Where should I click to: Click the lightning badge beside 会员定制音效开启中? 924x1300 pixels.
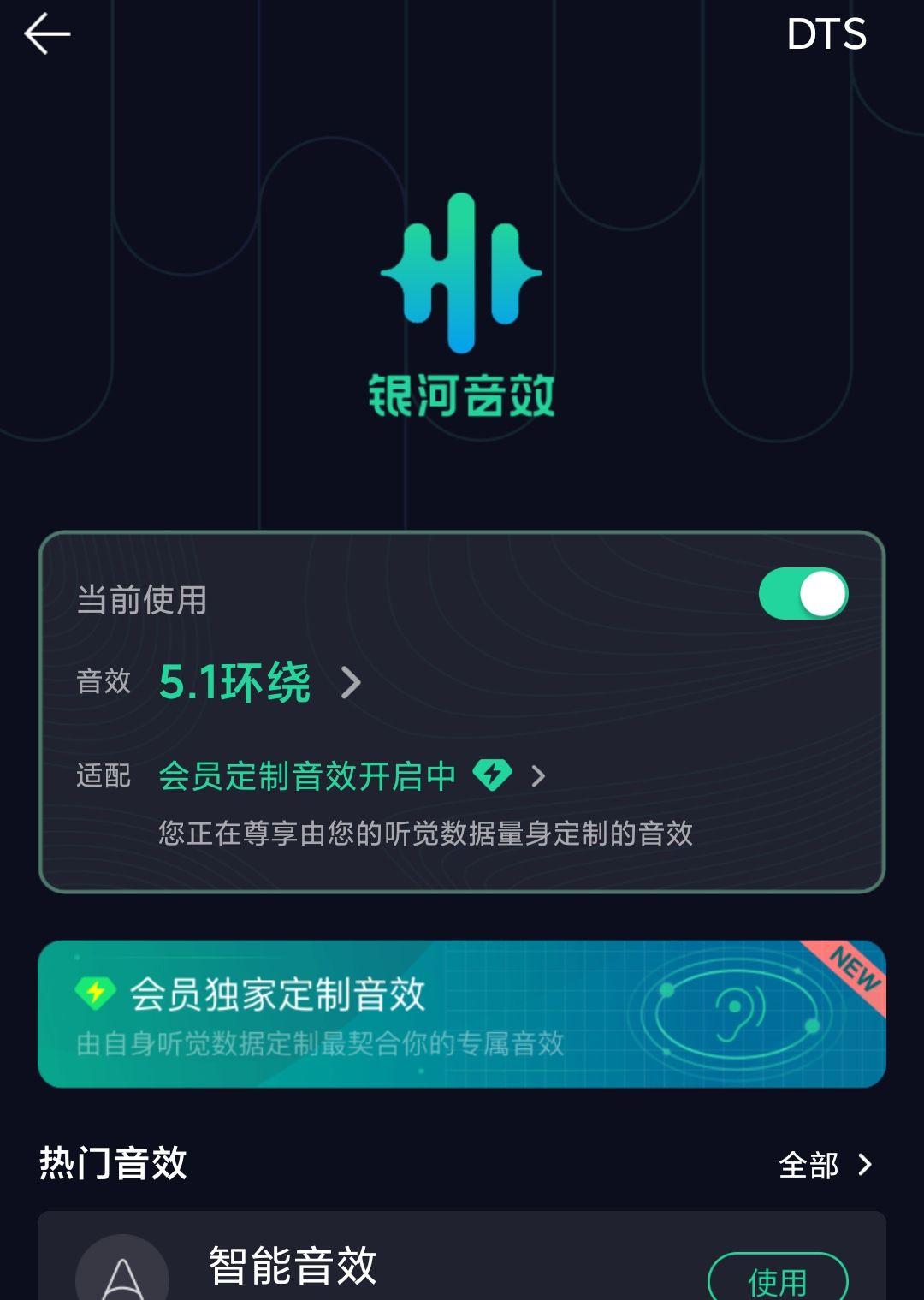pos(490,775)
